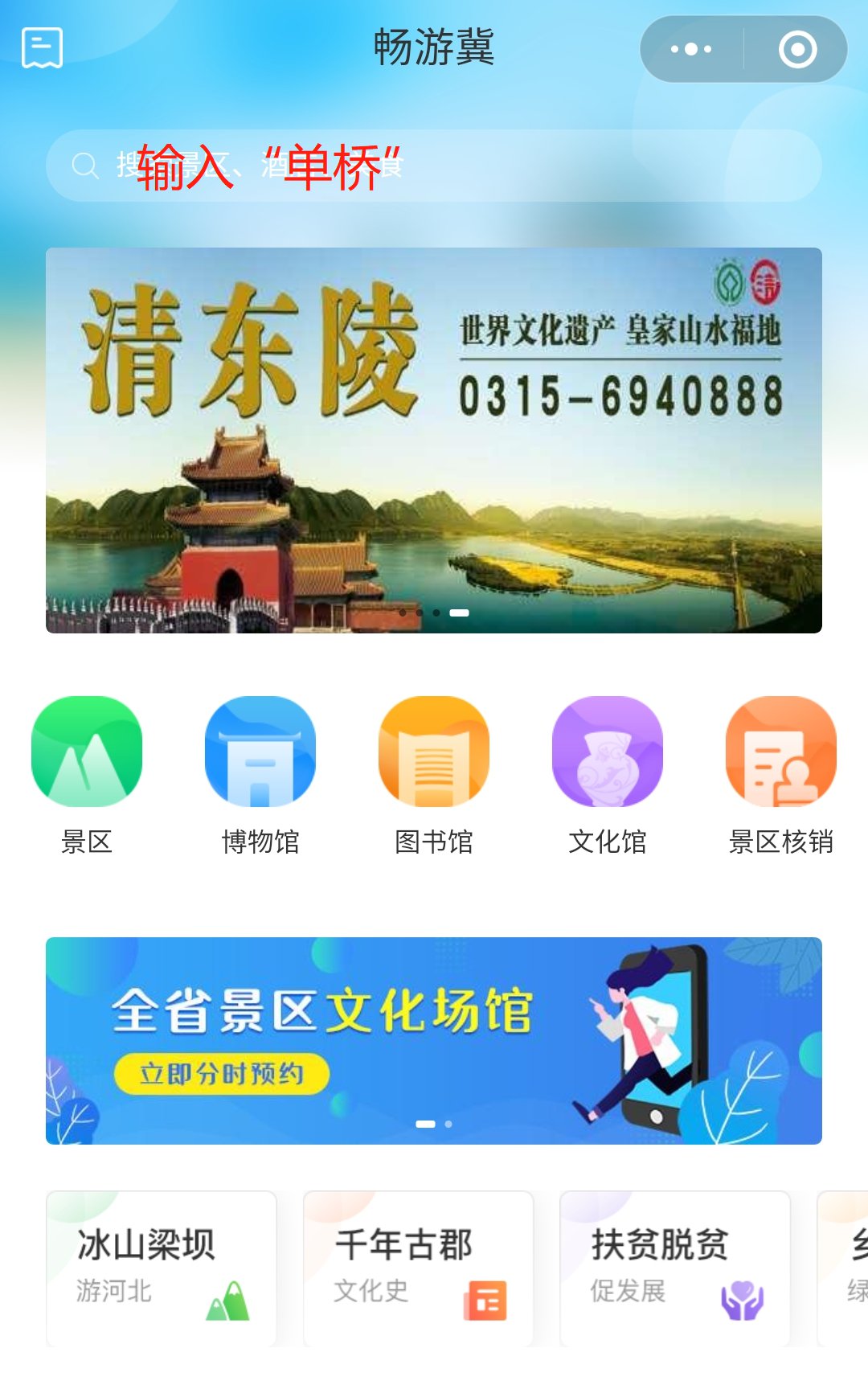The image size is (868, 1393).
Task: Open the 扶贫脱贫 促发展 card
Action: 675,1268
